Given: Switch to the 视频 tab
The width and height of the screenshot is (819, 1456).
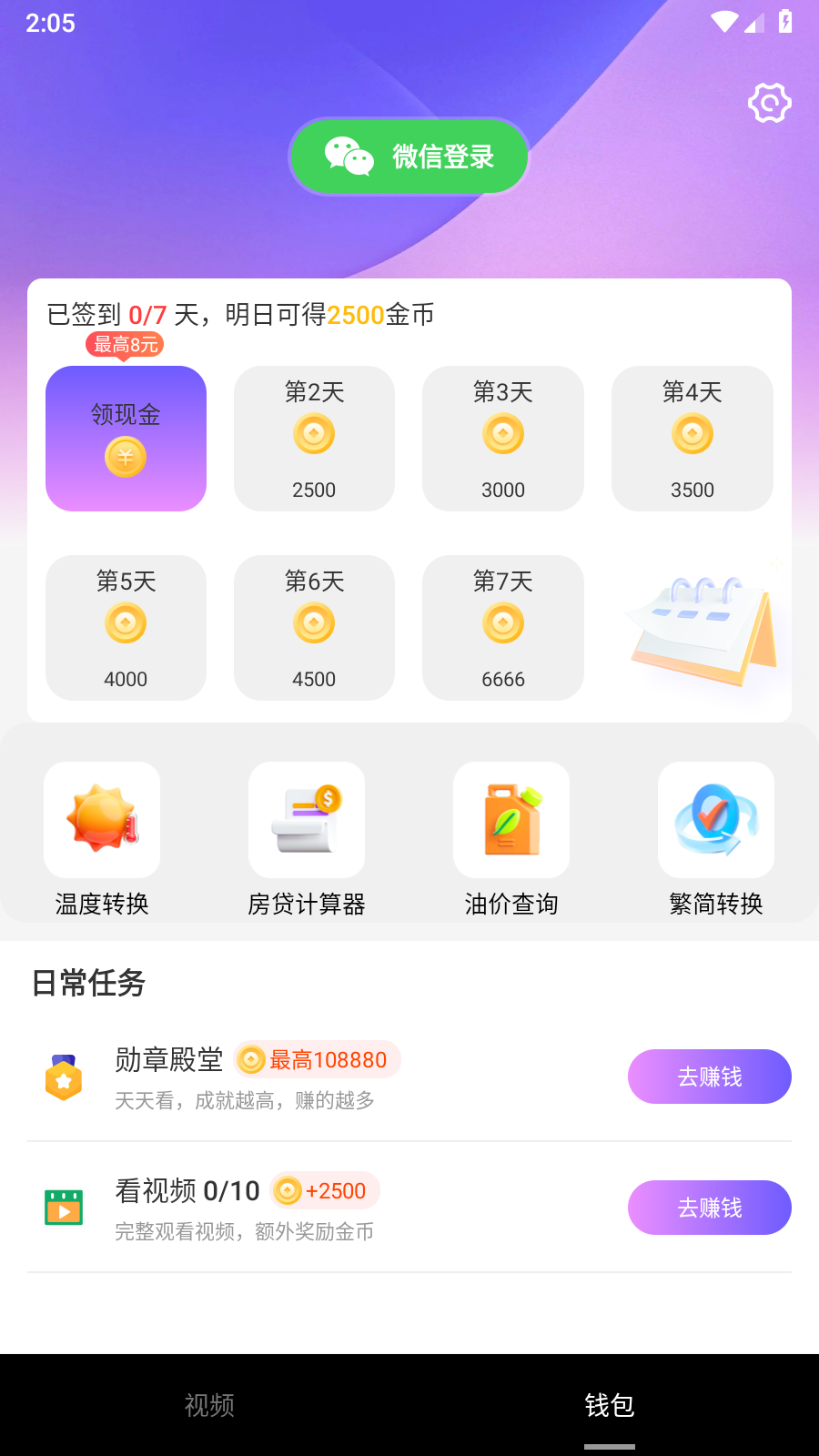Looking at the screenshot, I should click(209, 1407).
